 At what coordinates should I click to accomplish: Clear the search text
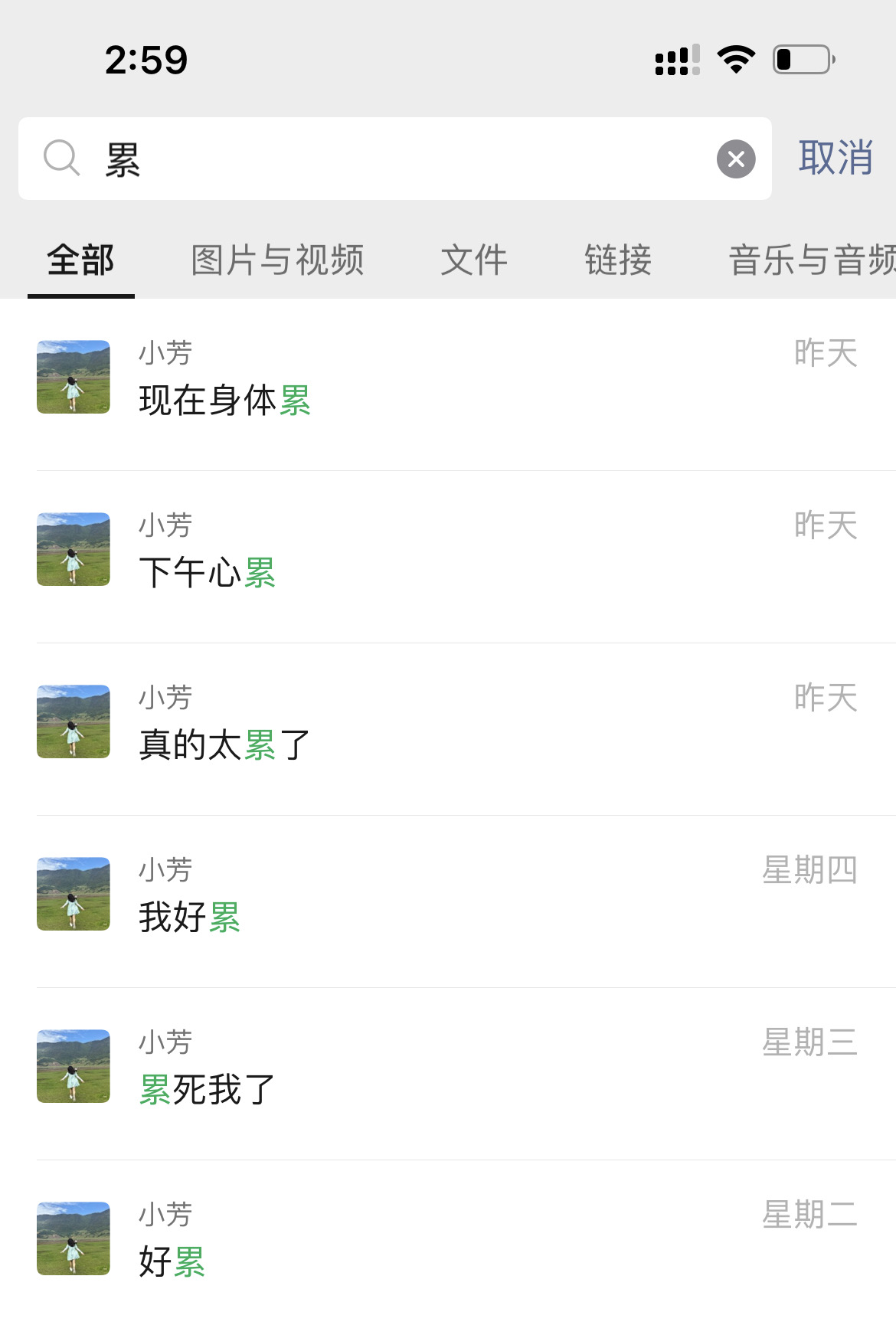(x=736, y=159)
